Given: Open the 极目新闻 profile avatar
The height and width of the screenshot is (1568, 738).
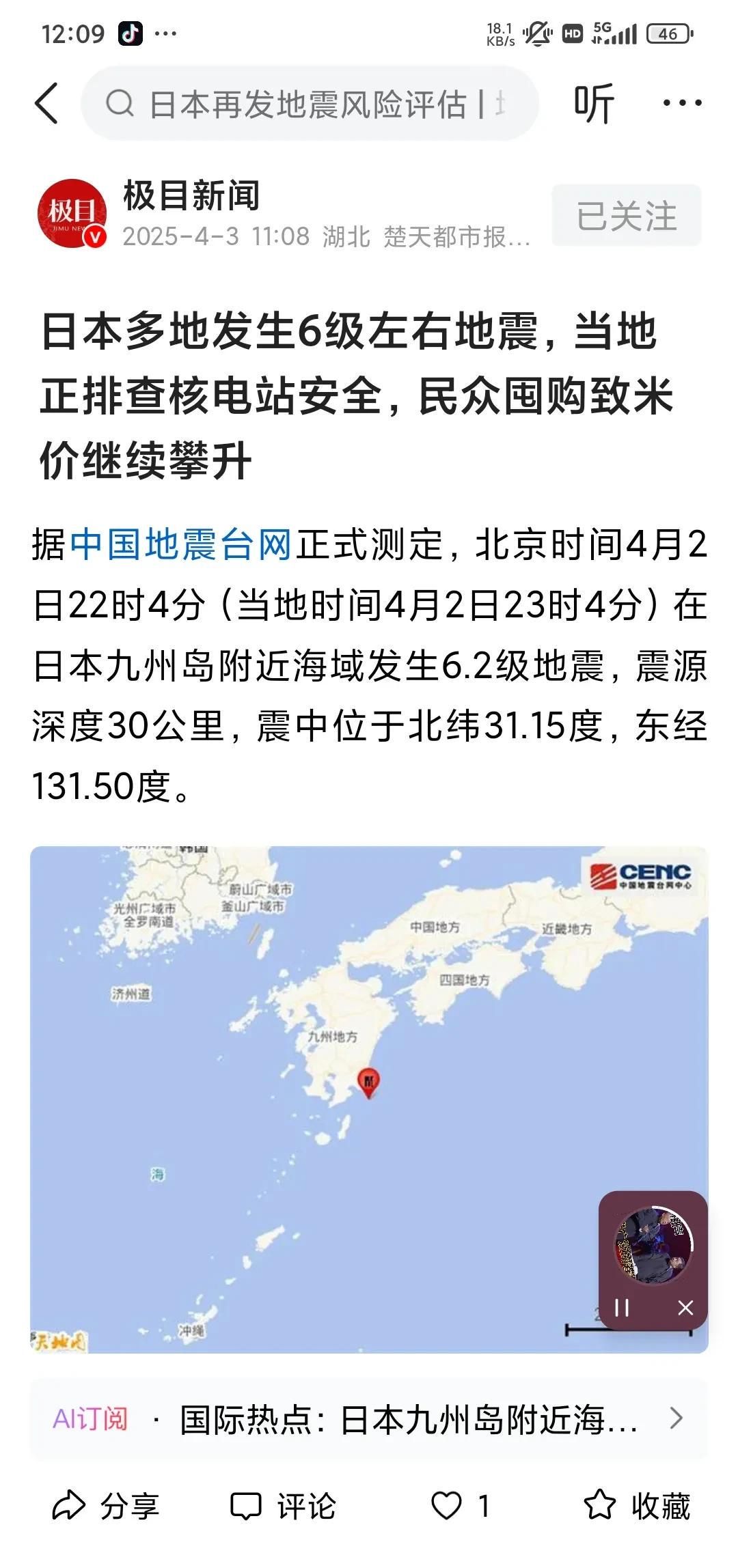Looking at the screenshot, I should (x=72, y=213).
